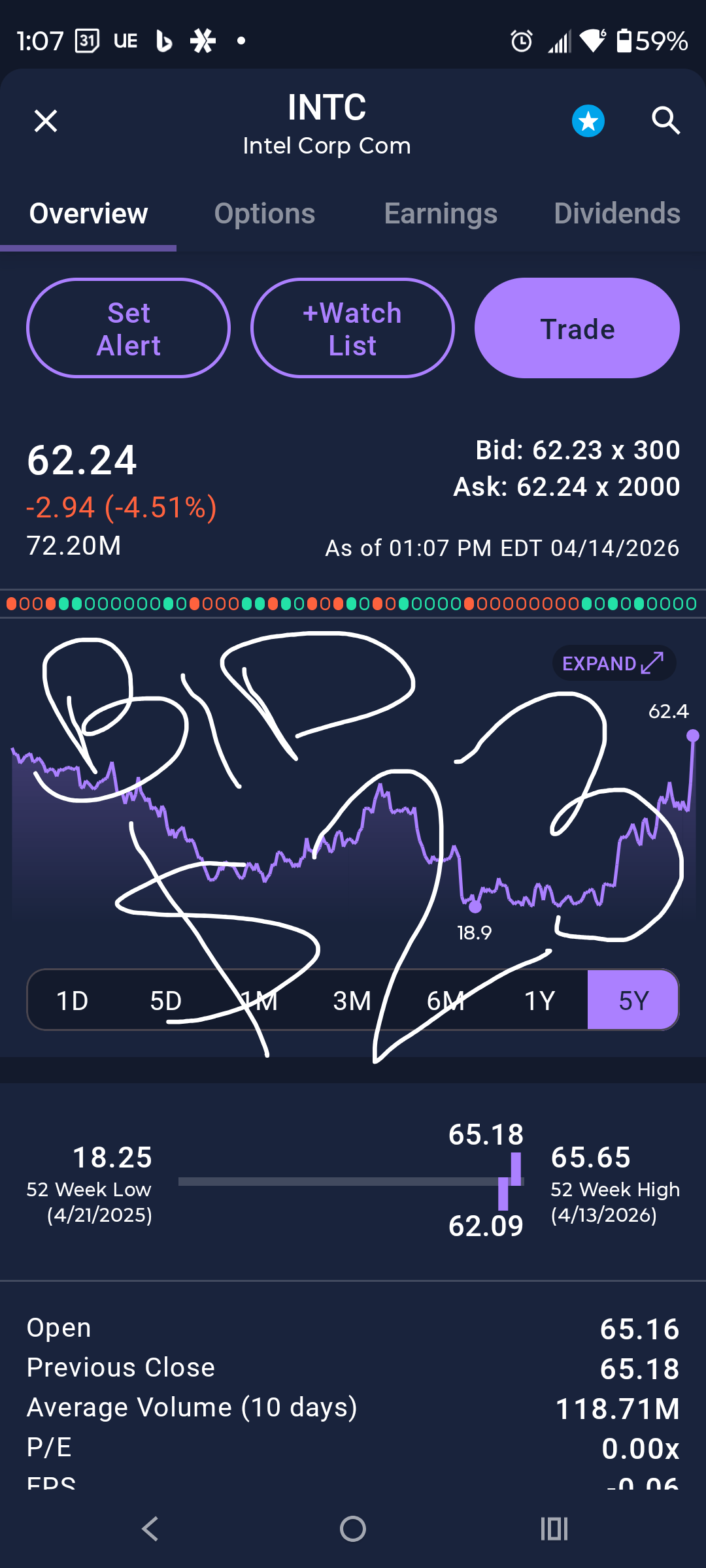
Task: Toggle the favorite star for INTC
Action: [x=588, y=121]
